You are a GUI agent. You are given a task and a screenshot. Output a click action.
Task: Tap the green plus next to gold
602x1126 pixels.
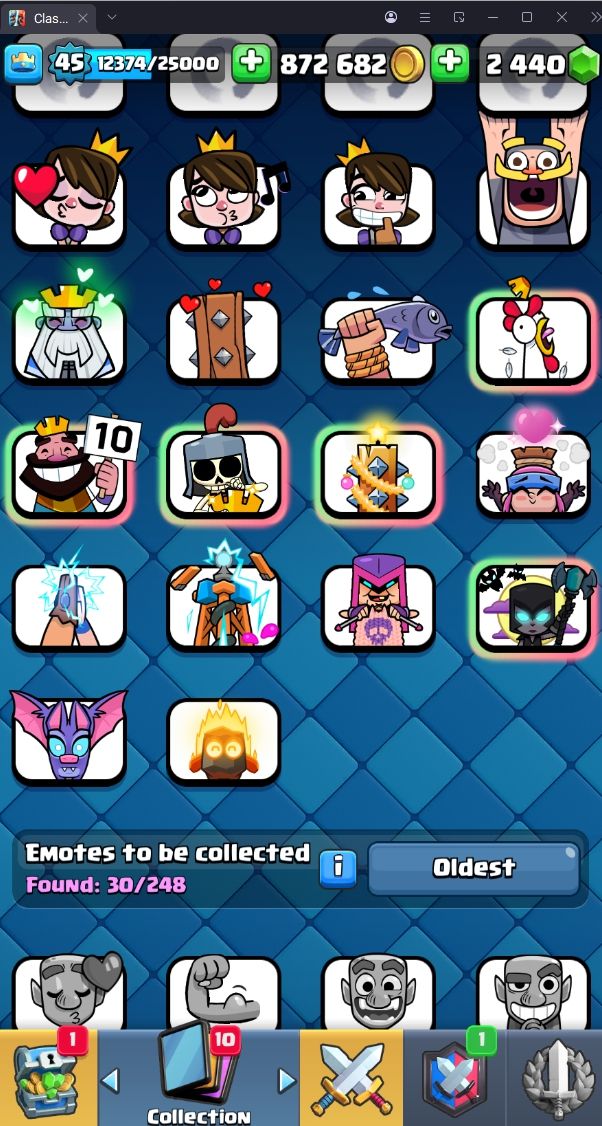click(251, 64)
